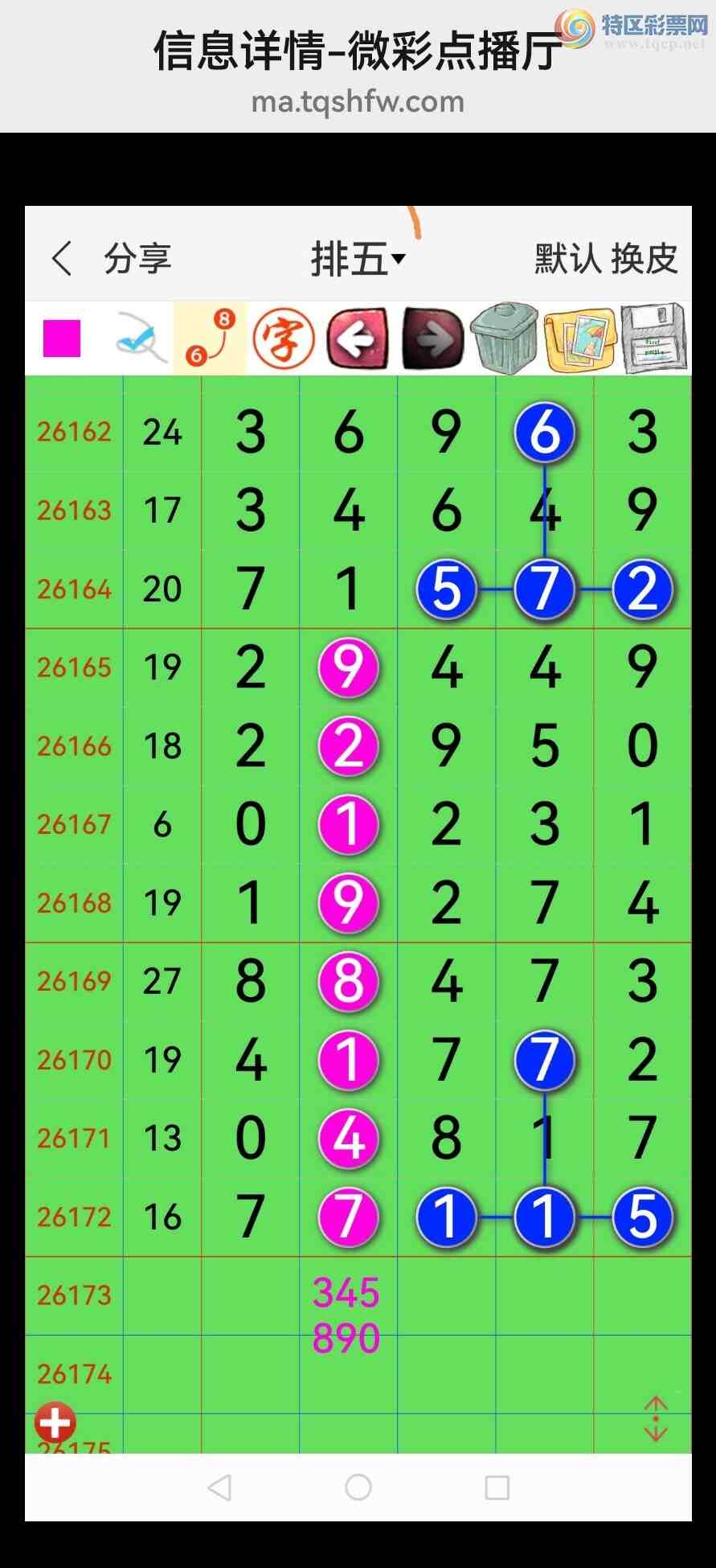Screen dimensions: 716x1568
Task: Choose the connected-number line tool
Action: tap(211, 339)
